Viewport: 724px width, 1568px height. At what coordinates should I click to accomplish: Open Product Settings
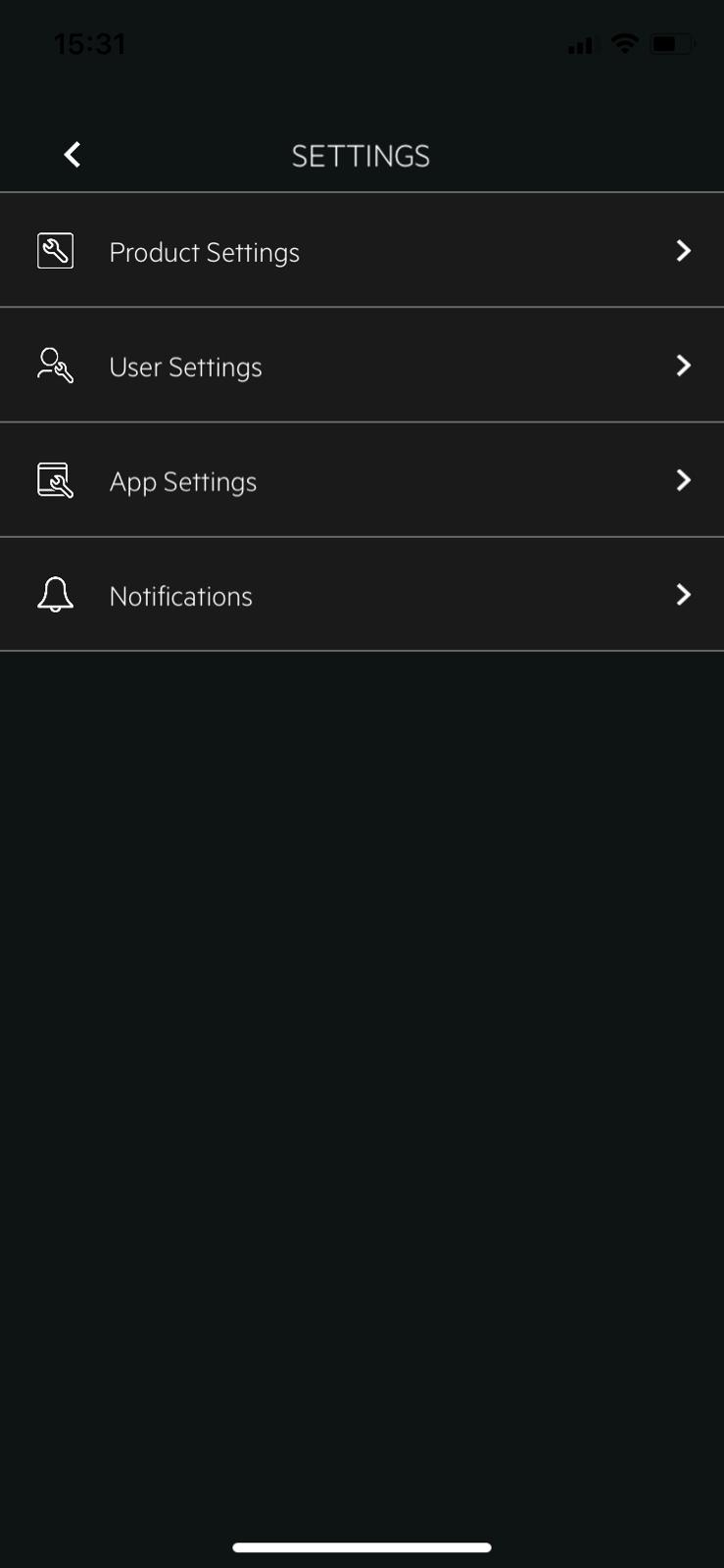(x=362, y=252)
